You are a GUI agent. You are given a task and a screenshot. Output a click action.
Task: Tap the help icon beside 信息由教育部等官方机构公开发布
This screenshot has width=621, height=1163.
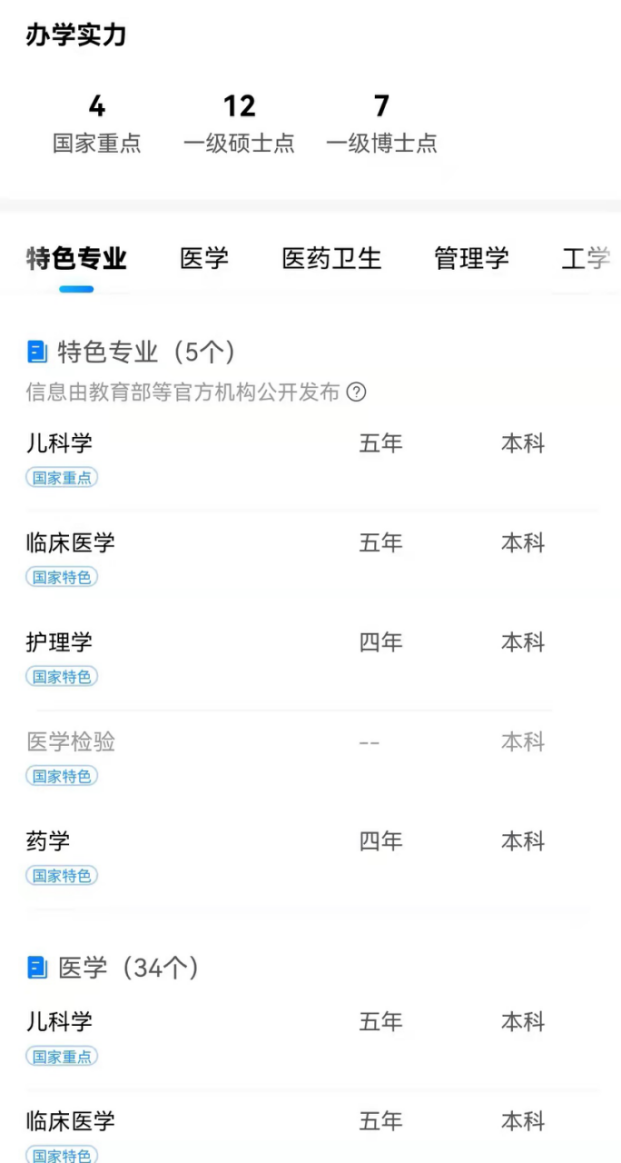355,393
